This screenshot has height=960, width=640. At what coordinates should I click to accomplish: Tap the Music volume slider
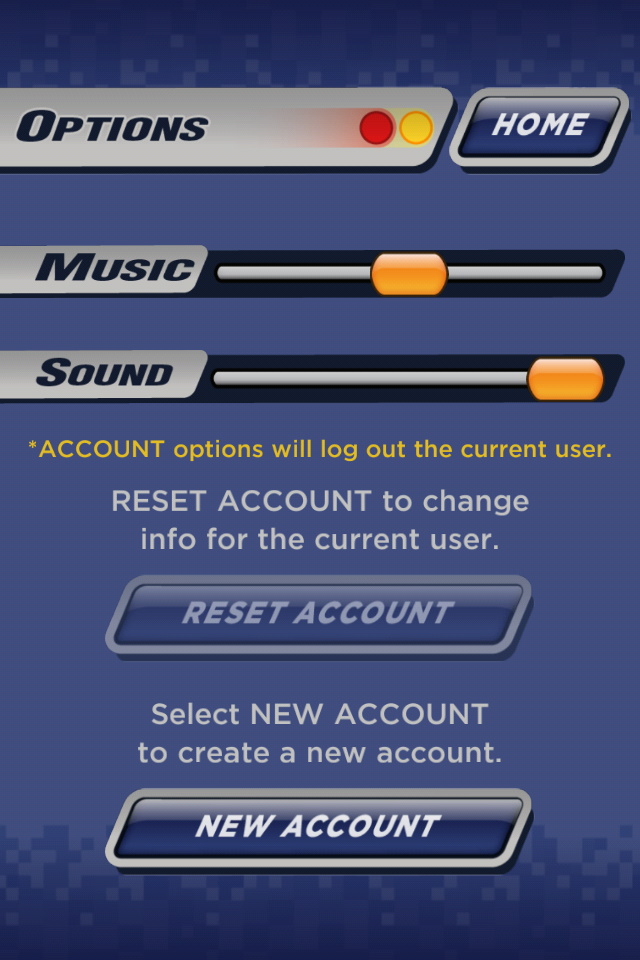pos(410,273)
